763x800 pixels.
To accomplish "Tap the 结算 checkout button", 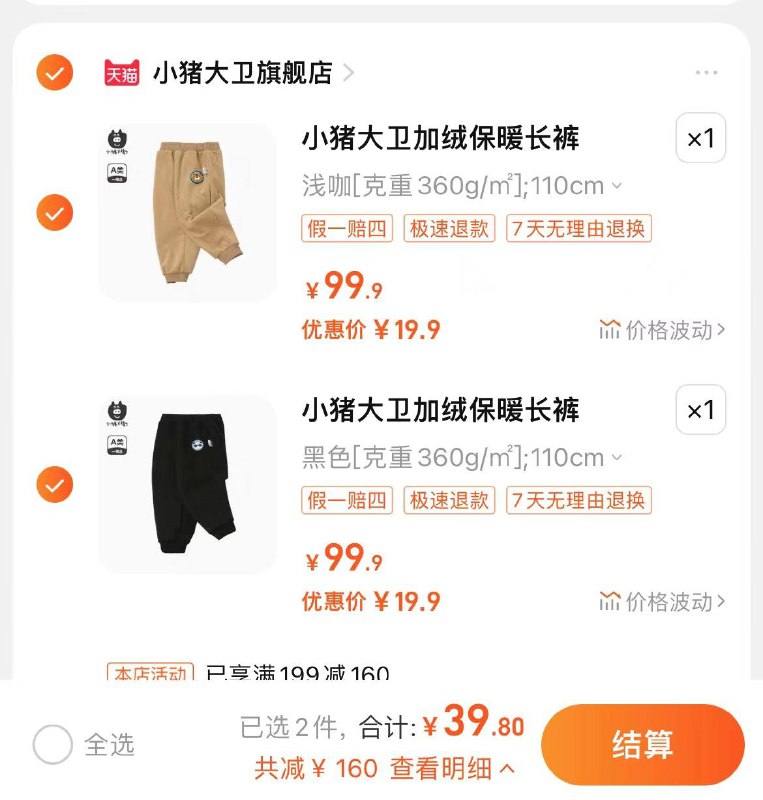I will 645,744.
